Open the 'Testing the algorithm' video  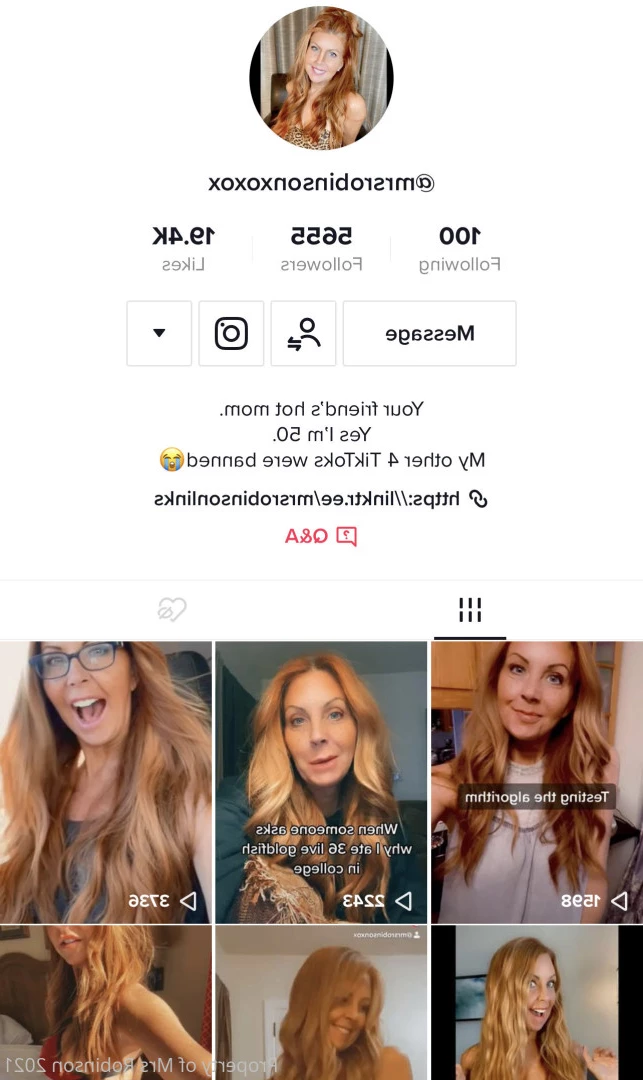click(x=536, y=782)
